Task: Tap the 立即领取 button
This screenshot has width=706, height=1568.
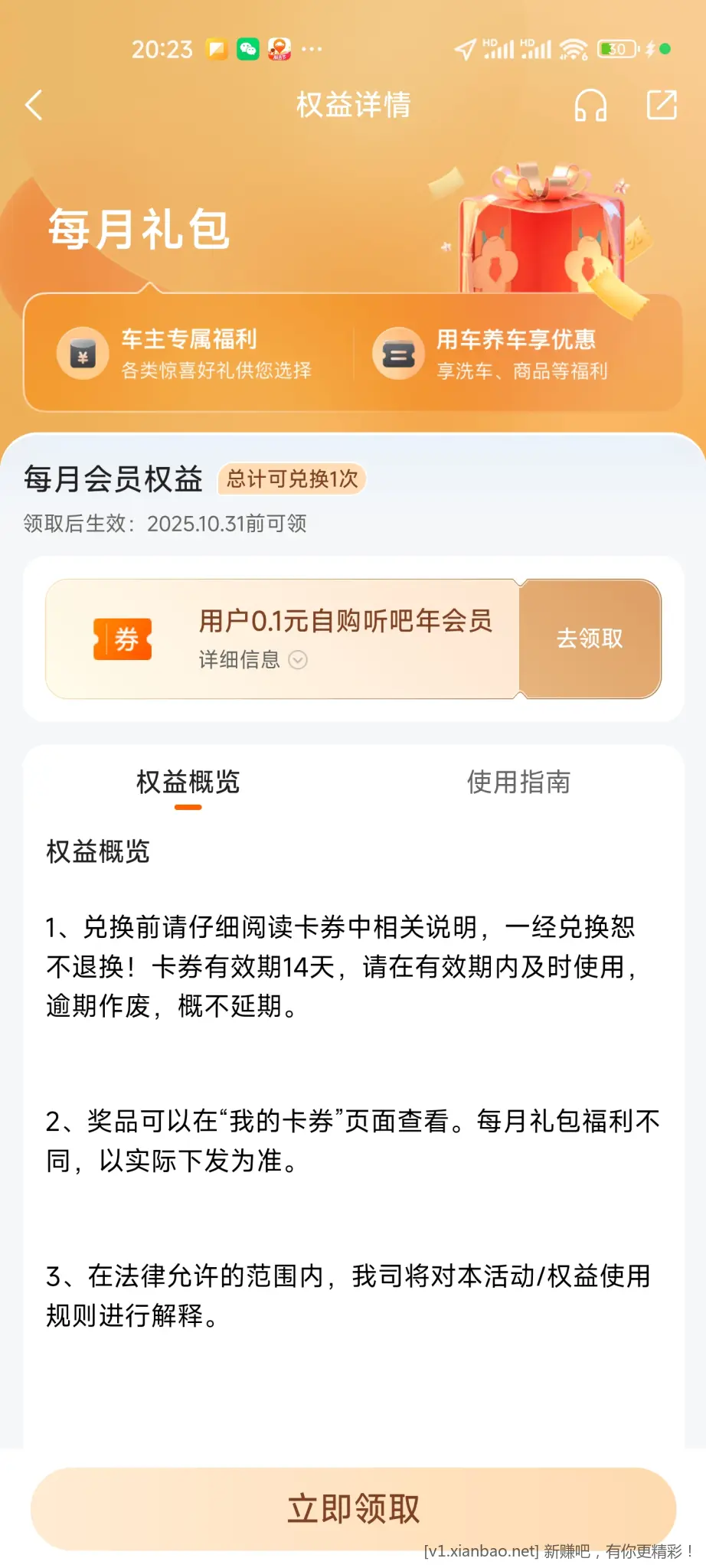Action: click(353, 1508)
